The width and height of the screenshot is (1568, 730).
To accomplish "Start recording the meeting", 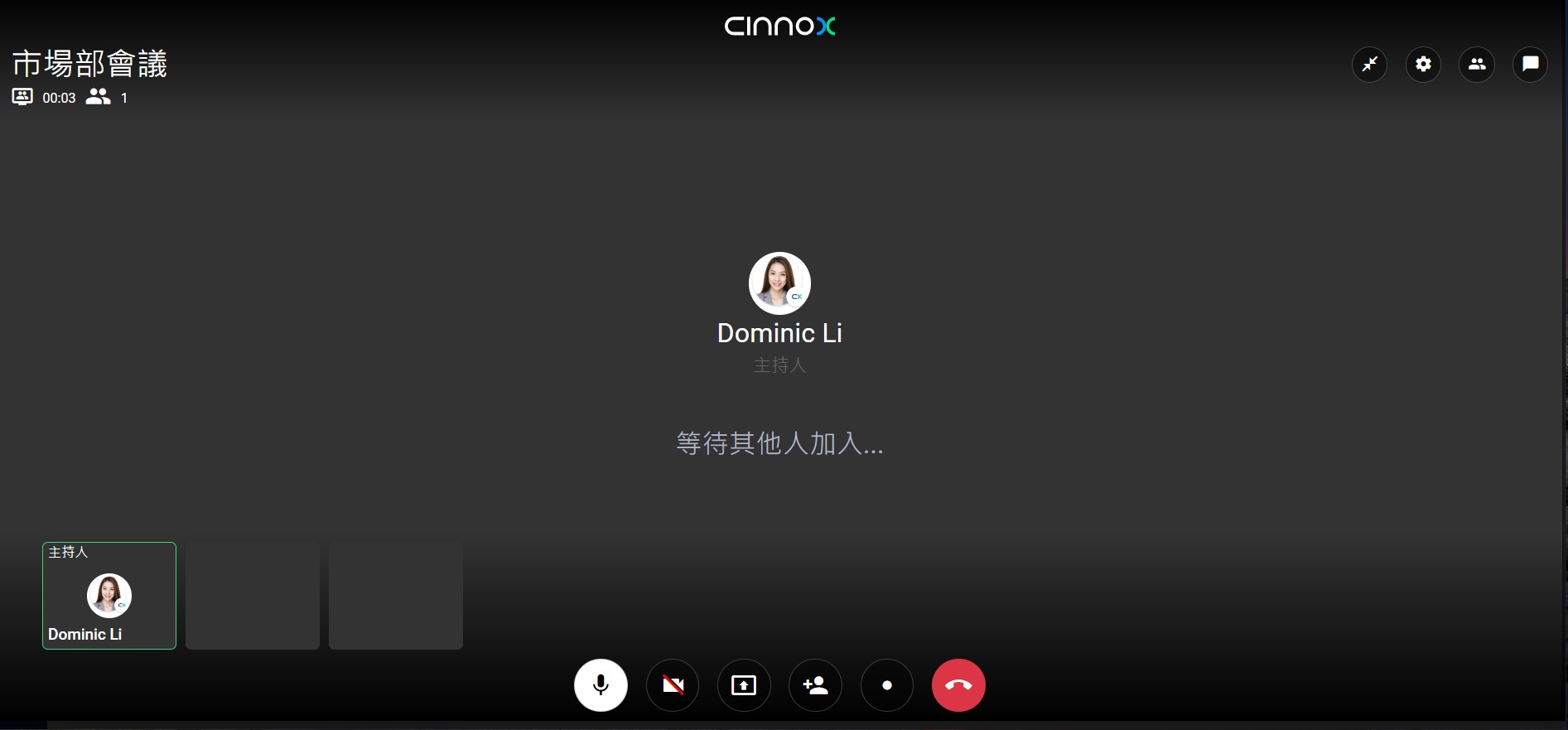I will point(887,685).
